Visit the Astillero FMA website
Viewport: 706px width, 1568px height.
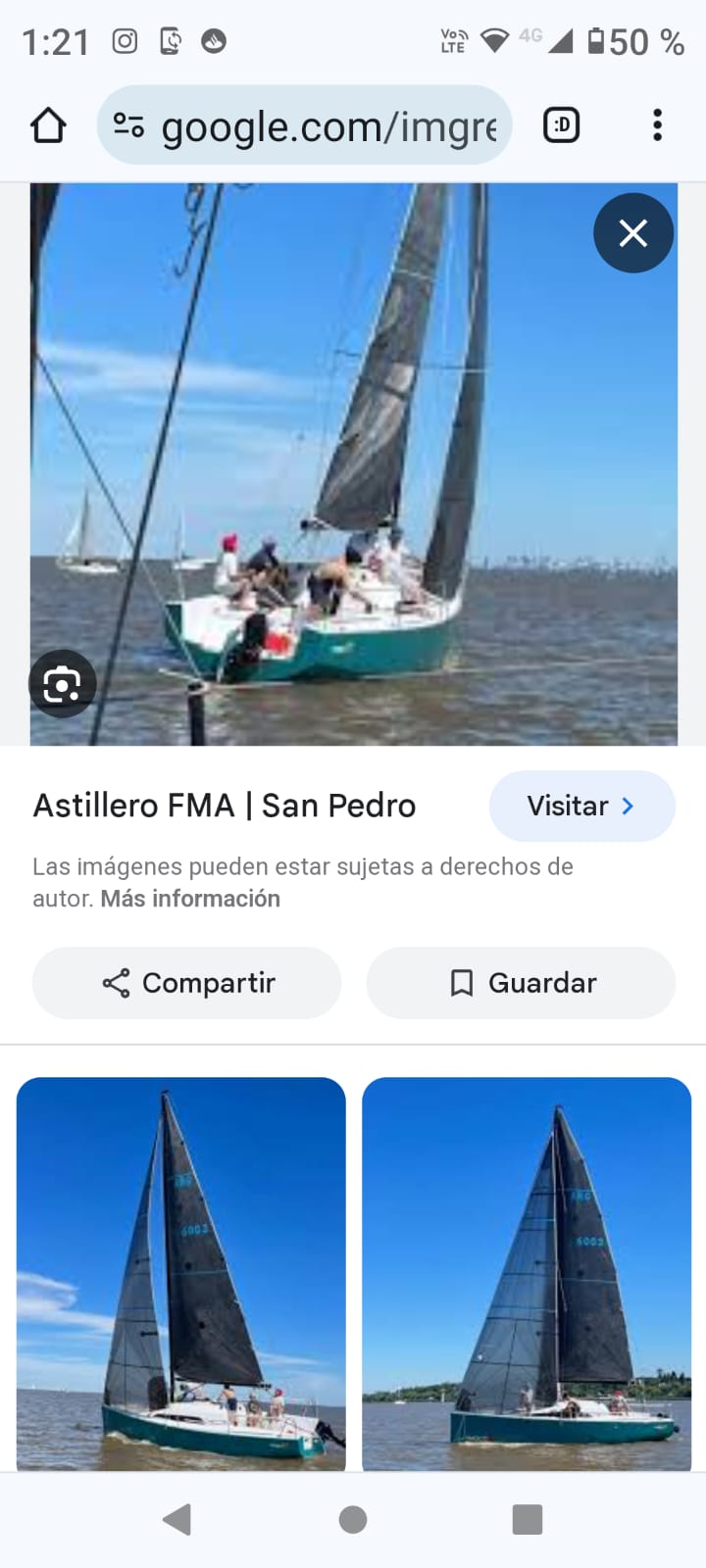pos(581,806)
